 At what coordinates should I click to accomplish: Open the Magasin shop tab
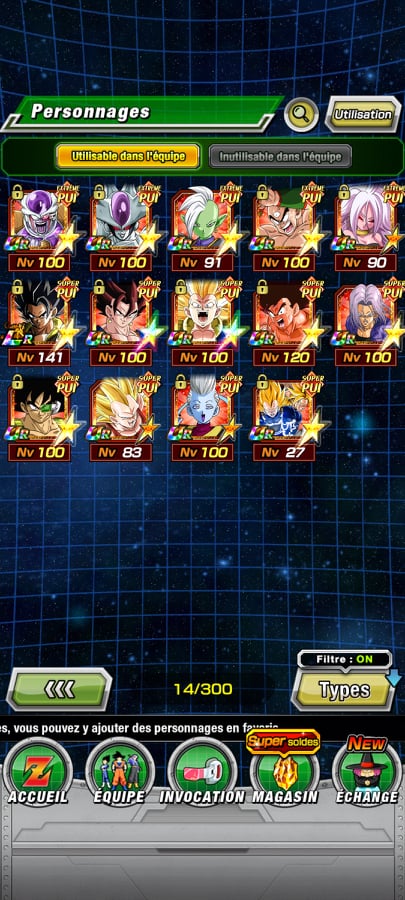pos(285,771)
